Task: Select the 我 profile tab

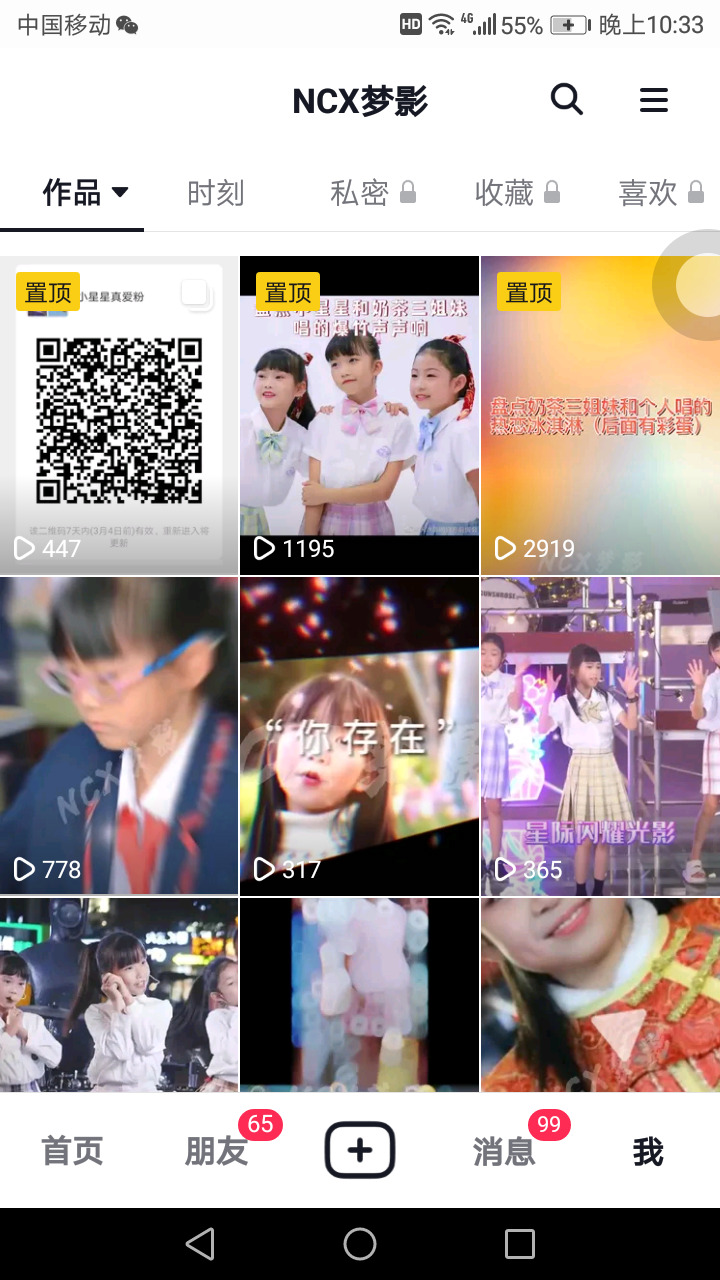Action: pos(648,1151)
